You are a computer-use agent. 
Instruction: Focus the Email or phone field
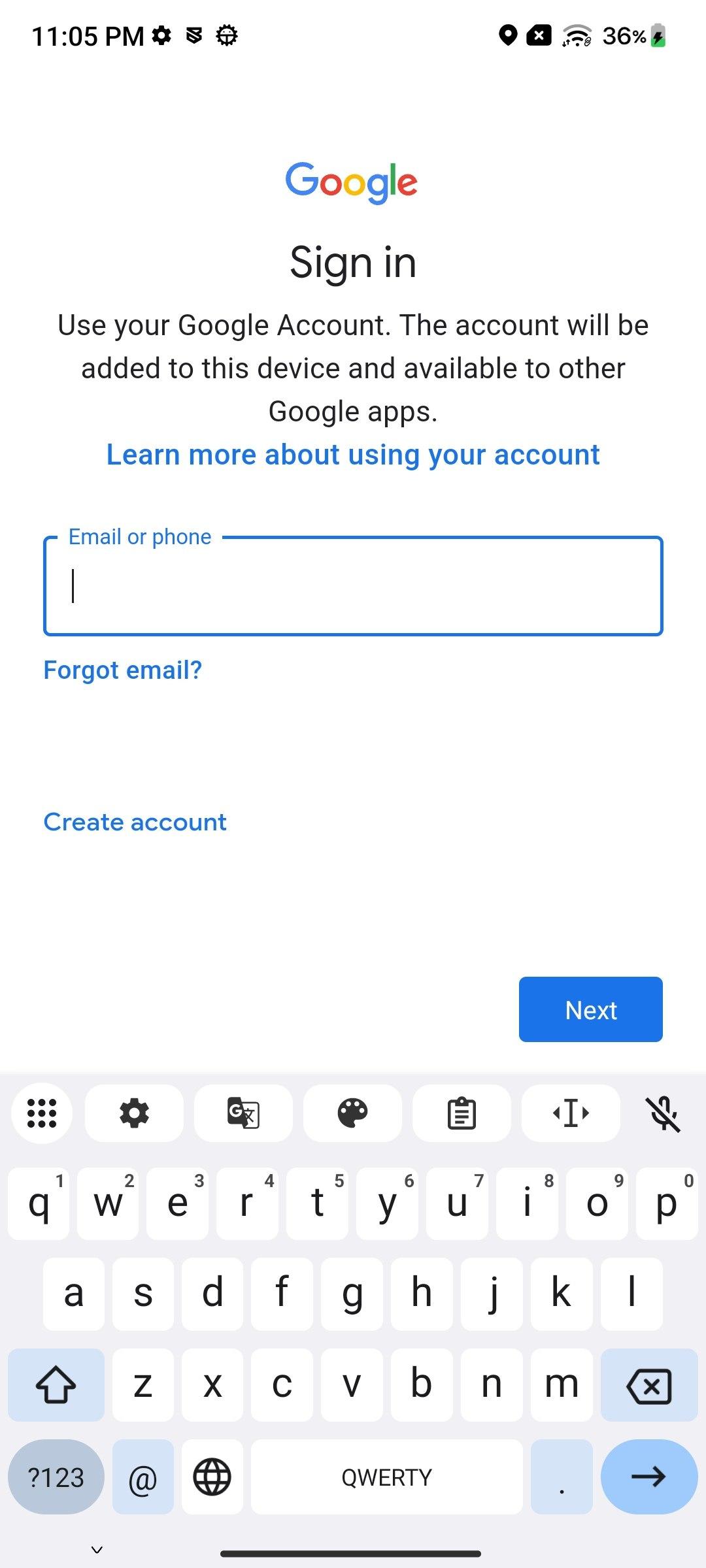[x=353, y=585]
